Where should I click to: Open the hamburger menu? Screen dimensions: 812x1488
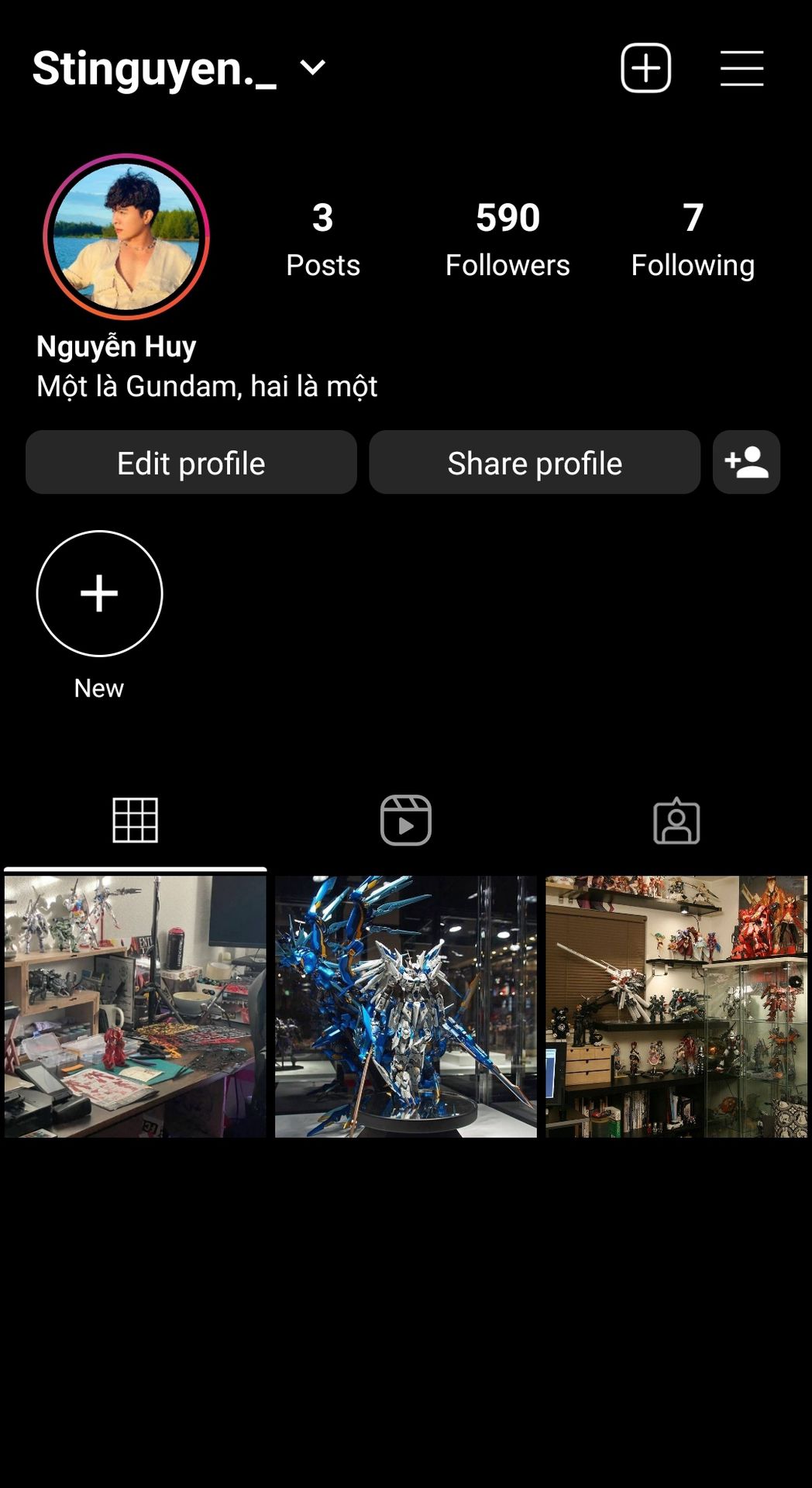tap(741, 68)
